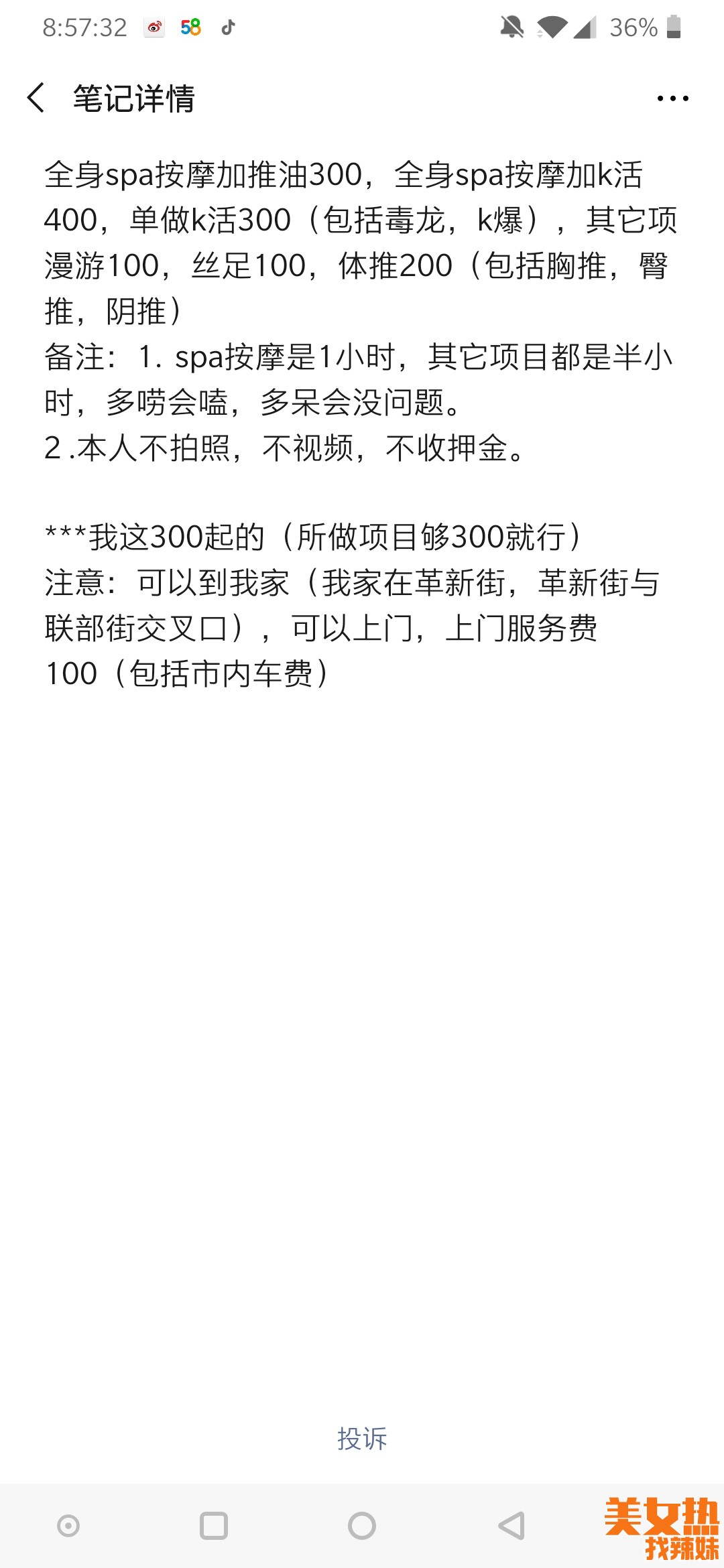Image resolution: width=724 pixels, height=1568 pixels.
Task: Tap the system back button
Action: 511,1526
